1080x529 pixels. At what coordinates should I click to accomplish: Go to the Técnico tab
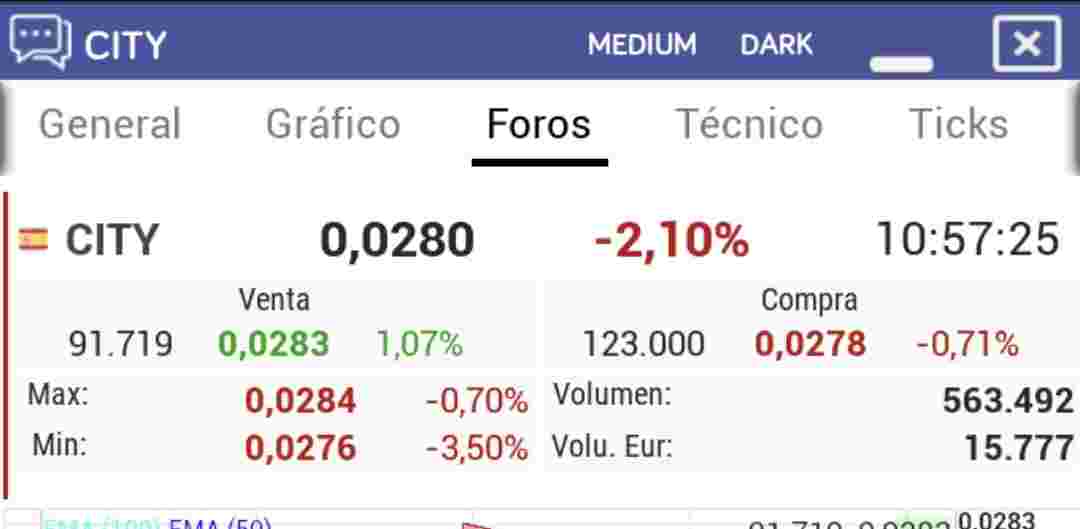point(749,124)
